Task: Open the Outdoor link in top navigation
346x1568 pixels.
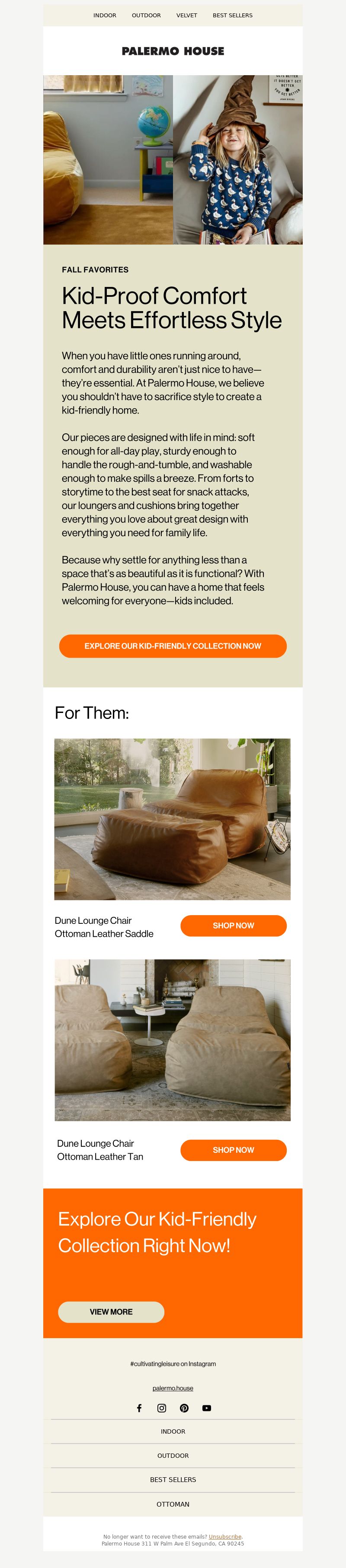Action: [x=146, y=15]
